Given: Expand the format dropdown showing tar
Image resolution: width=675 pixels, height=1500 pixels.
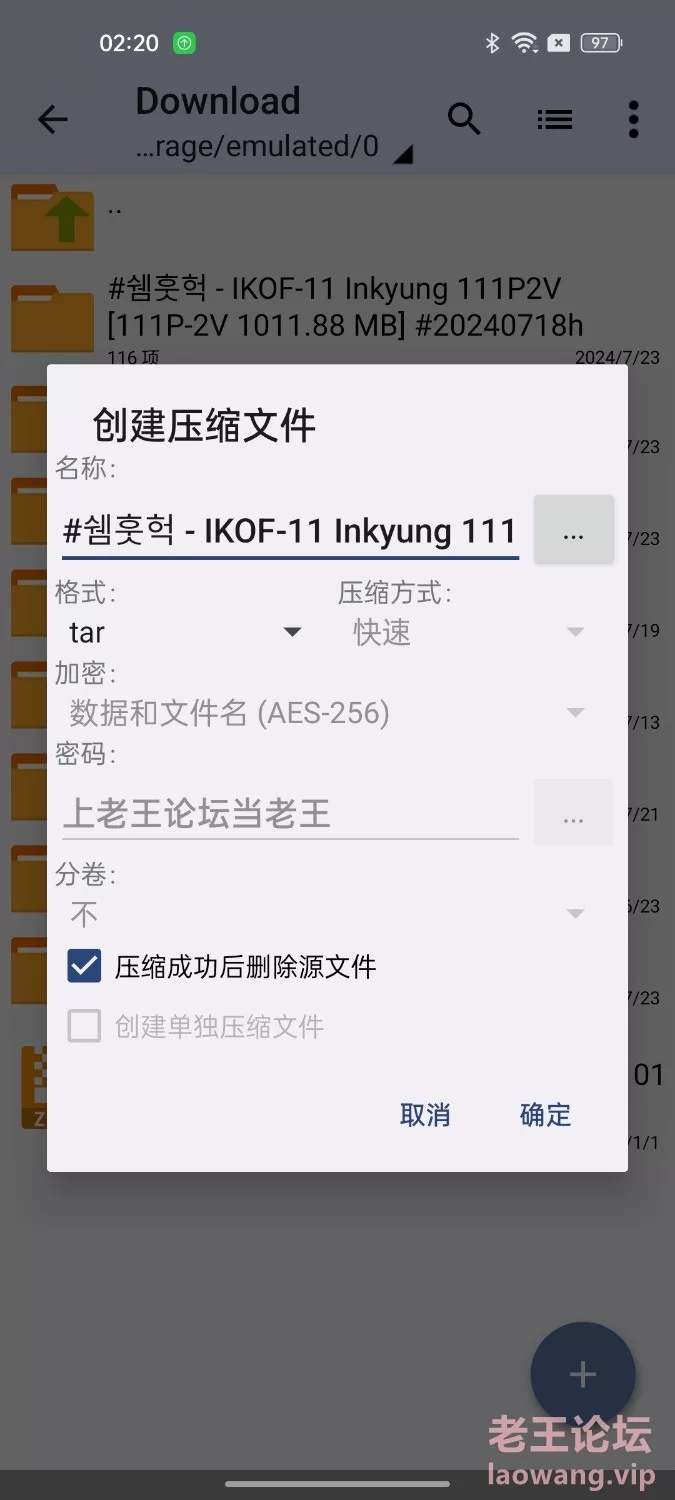Looking at the screenshot, I should click(185, 632).
